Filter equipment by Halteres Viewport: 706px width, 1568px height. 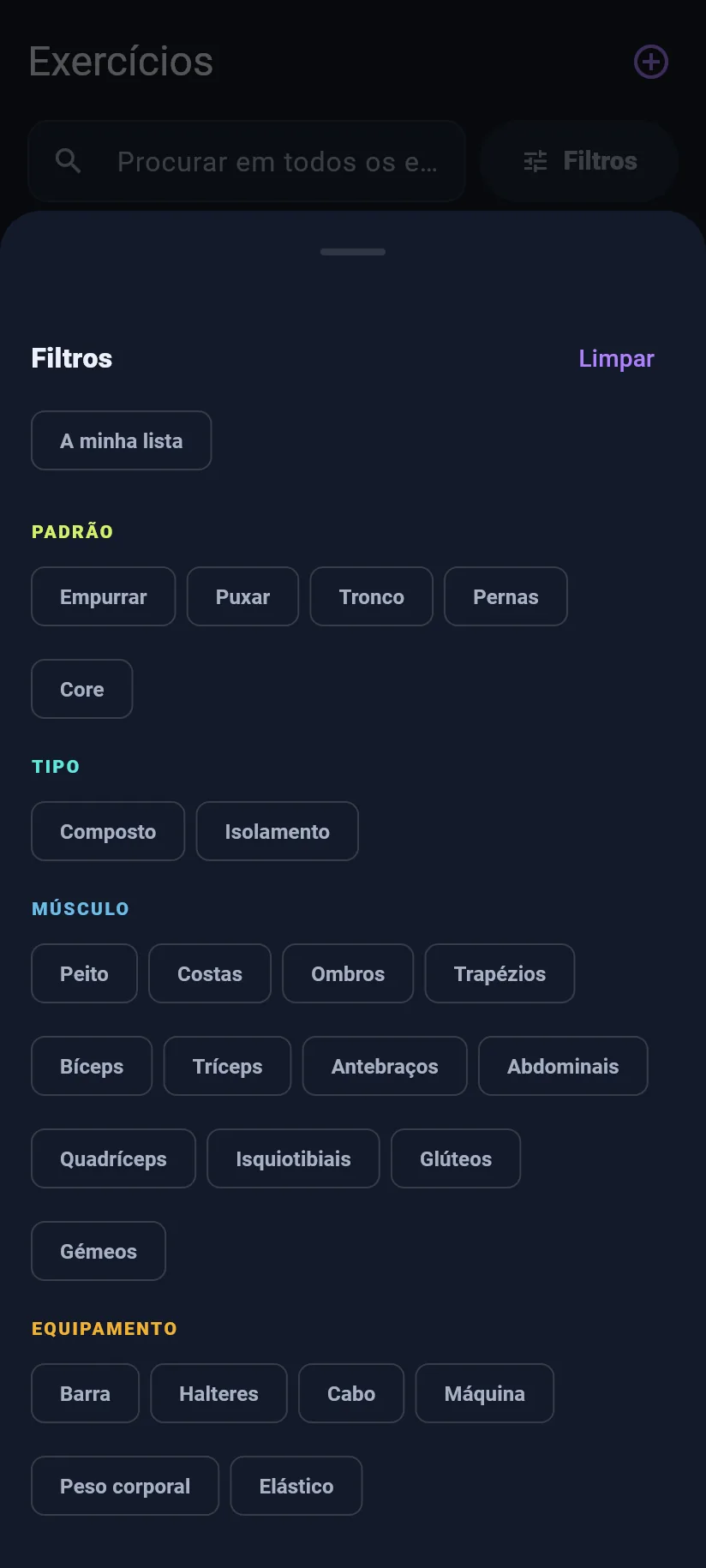(218, 1393)
